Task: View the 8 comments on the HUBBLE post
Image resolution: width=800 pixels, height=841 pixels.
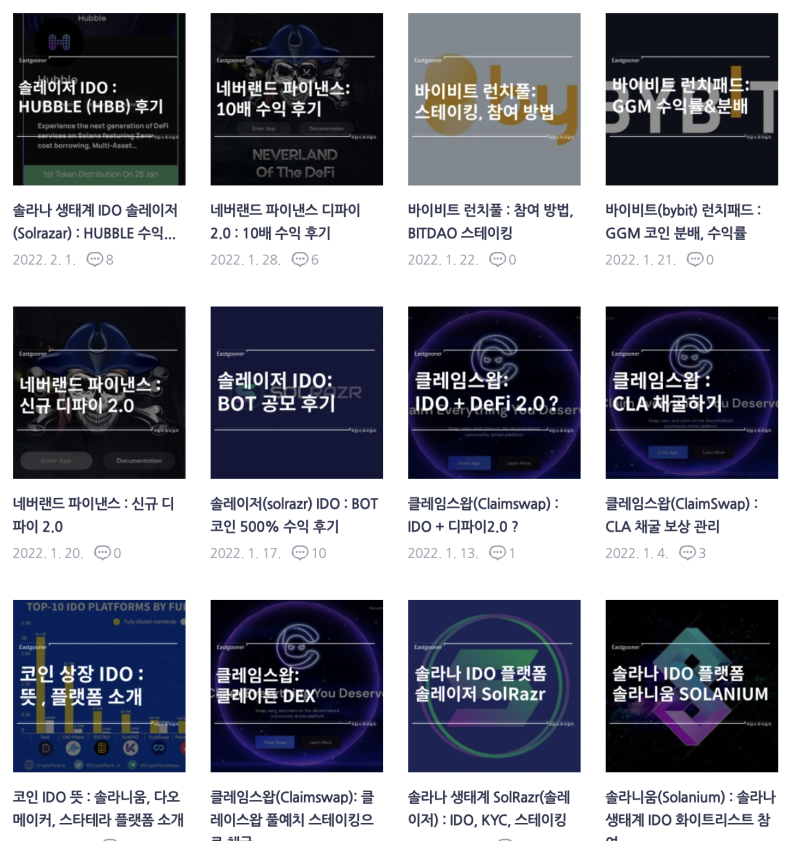Action: [x=100, y=260]
